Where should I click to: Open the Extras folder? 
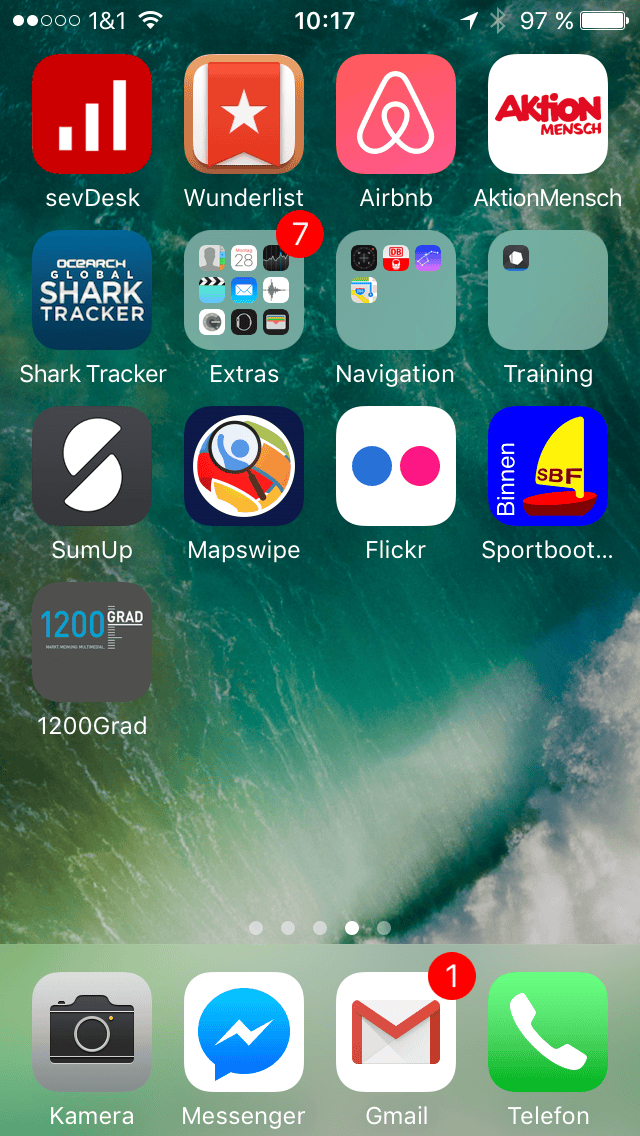point(244,290)
